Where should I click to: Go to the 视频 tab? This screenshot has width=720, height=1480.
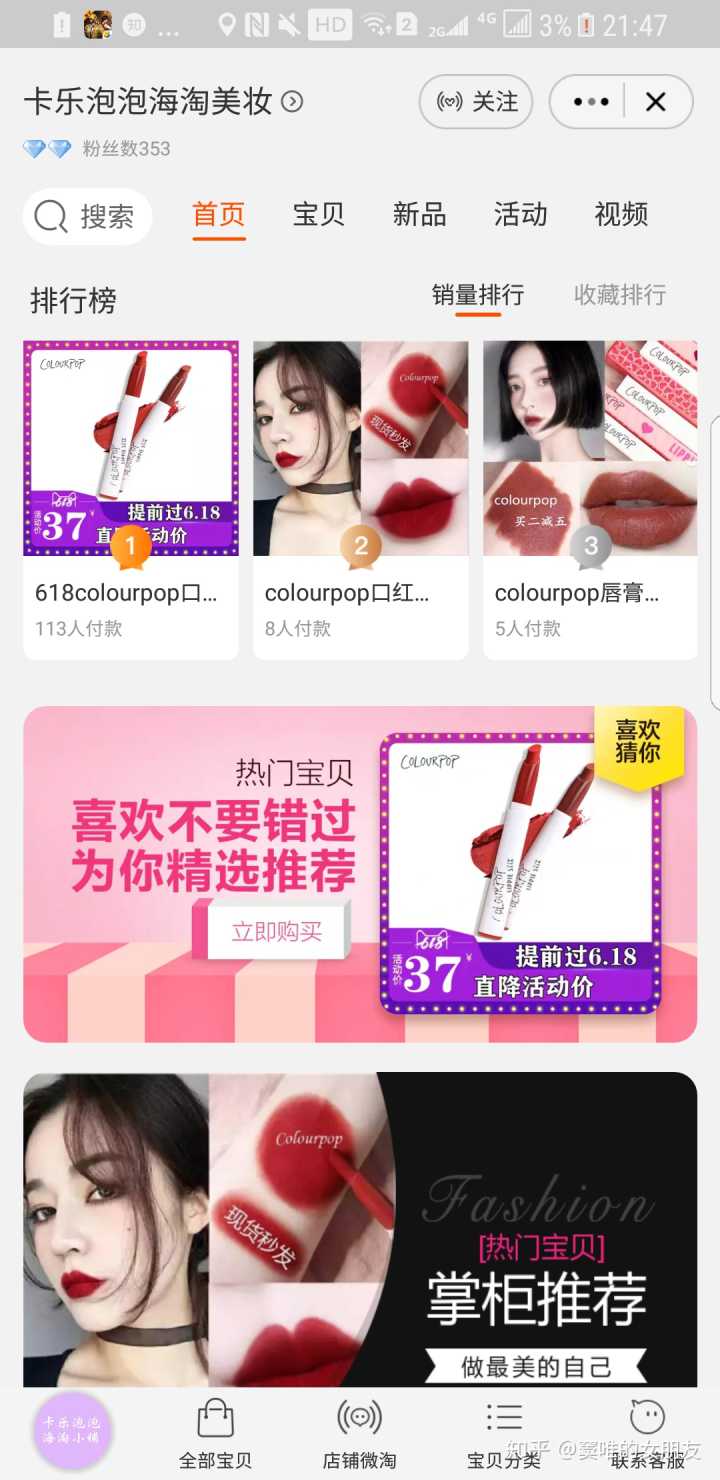621,214
